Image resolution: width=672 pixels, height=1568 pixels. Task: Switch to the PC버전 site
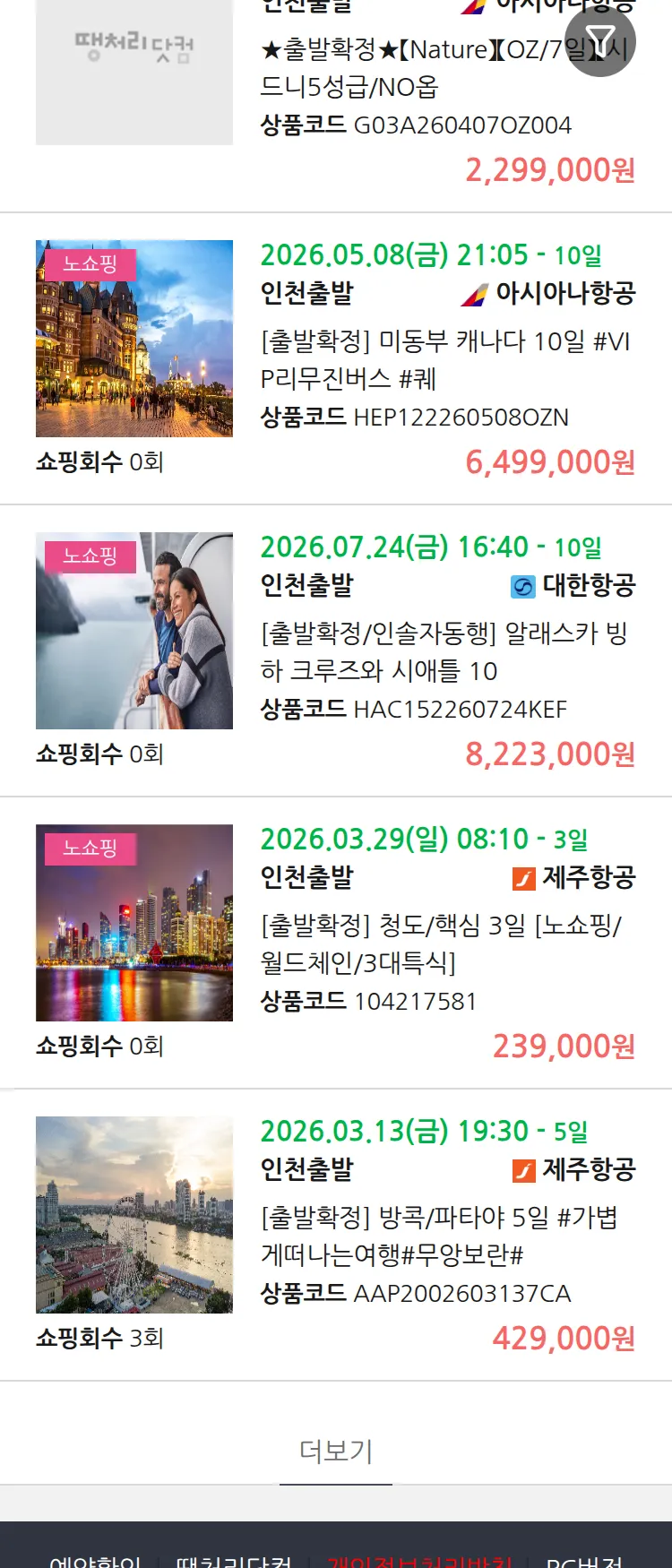point(584,1559)
